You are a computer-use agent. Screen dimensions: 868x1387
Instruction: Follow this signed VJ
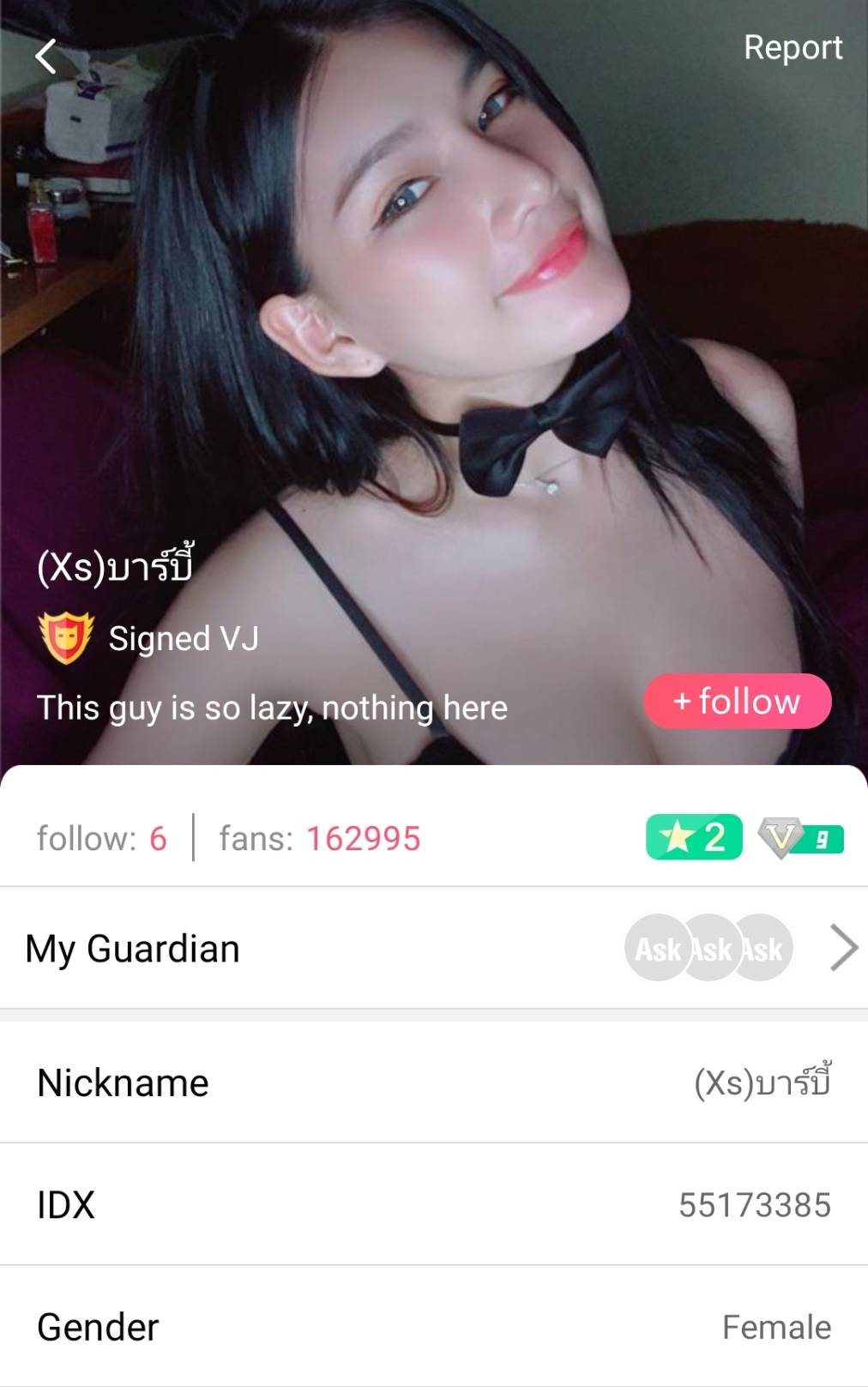(x=738, y=702)
